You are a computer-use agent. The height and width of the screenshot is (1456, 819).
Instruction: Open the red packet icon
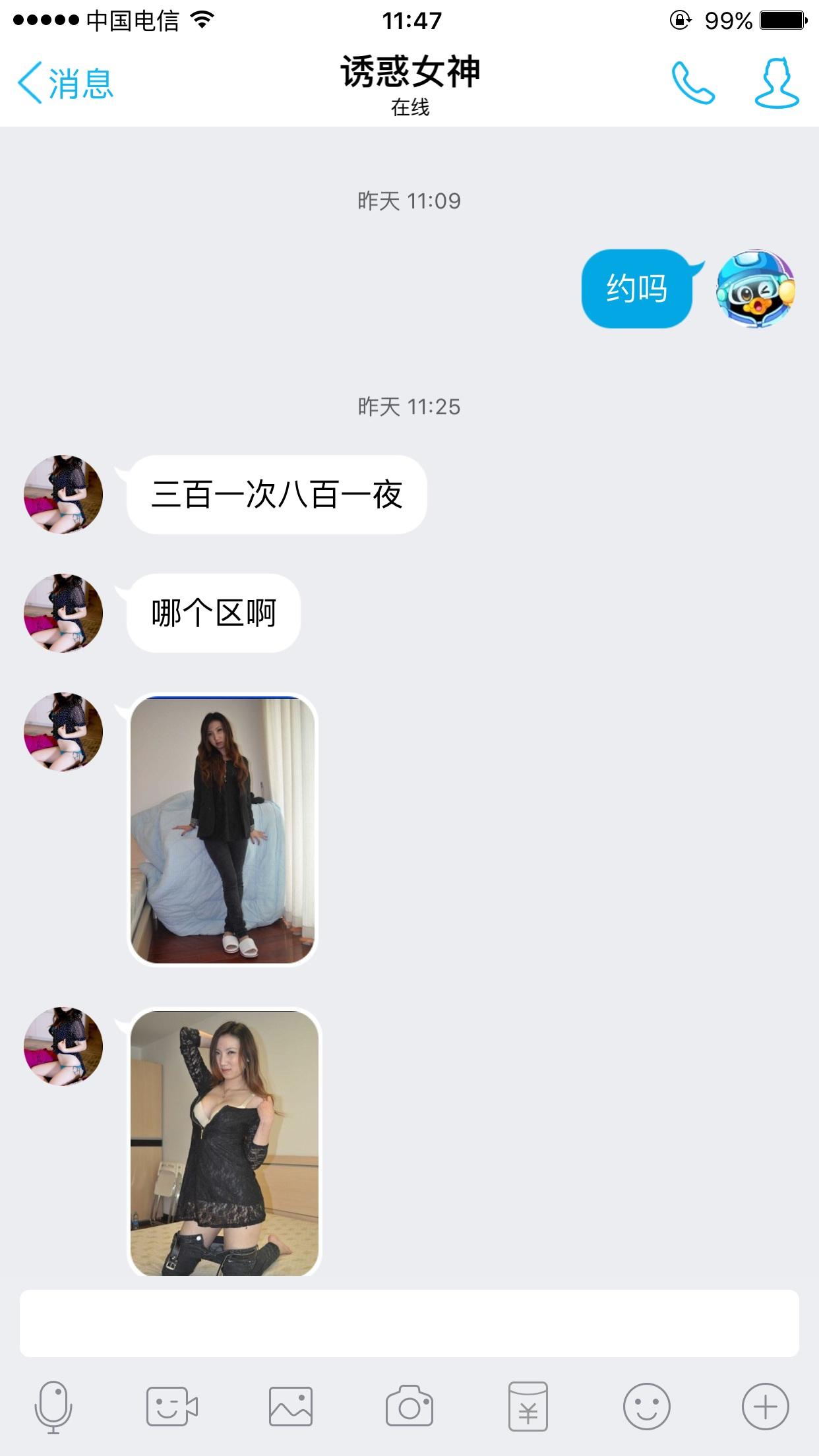point(528,1407)
